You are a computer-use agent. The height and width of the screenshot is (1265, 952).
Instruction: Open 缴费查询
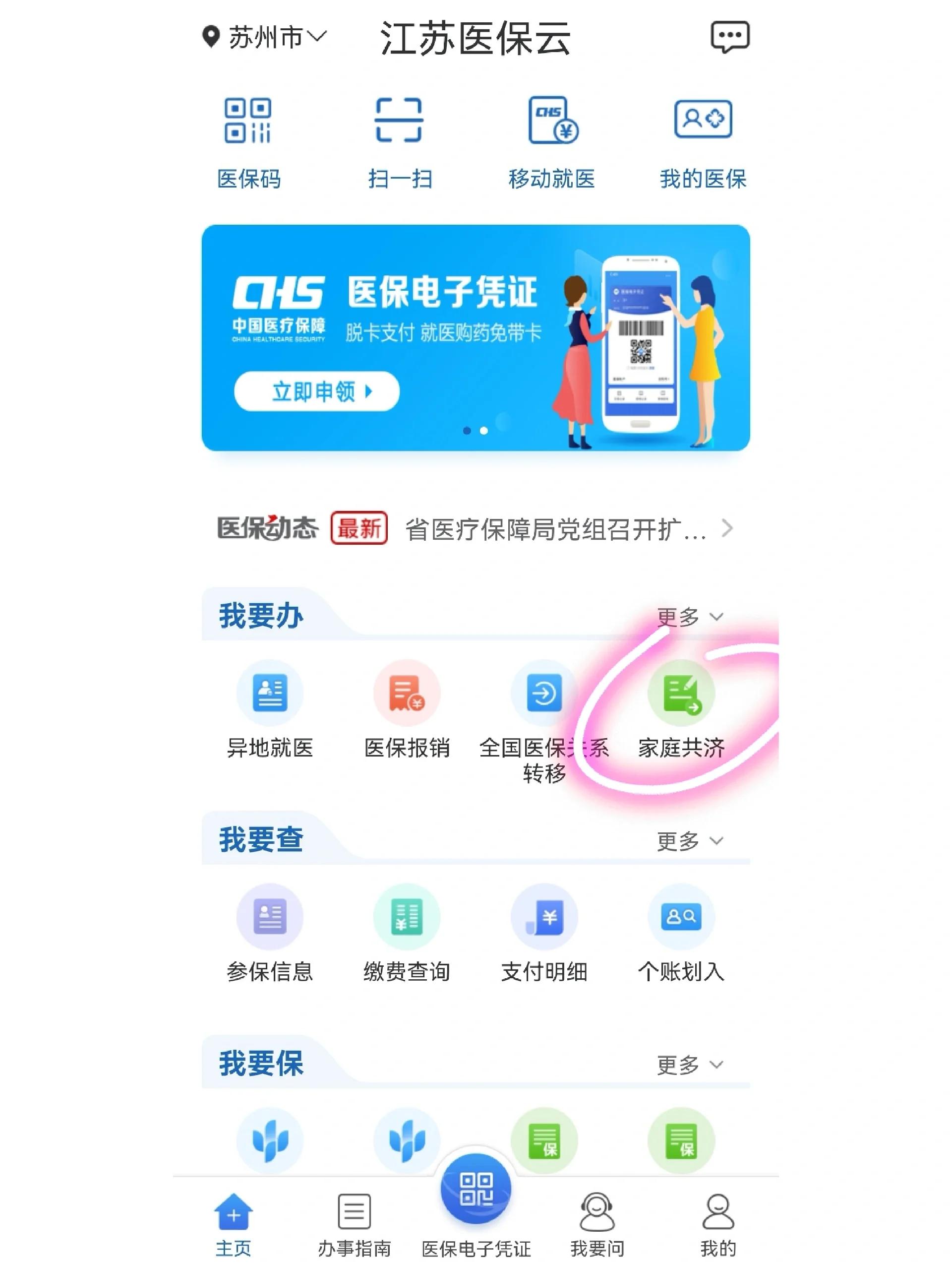pyautogui.click(x=407, y=933)
